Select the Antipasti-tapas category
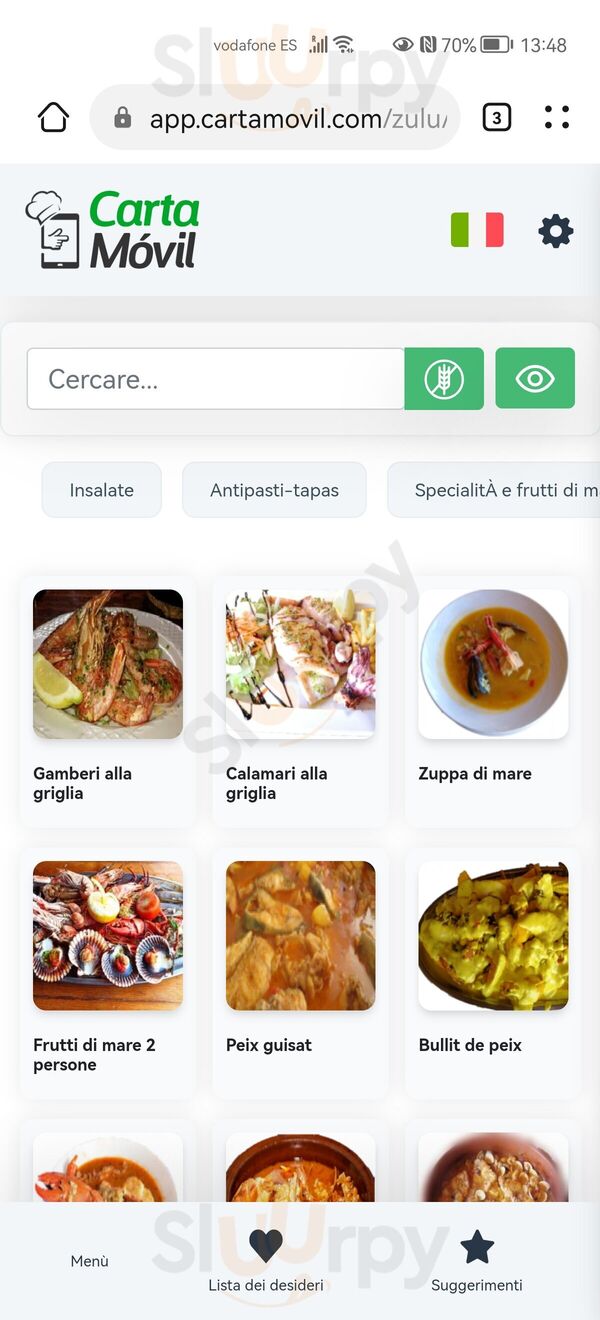 tap(274, 490)
